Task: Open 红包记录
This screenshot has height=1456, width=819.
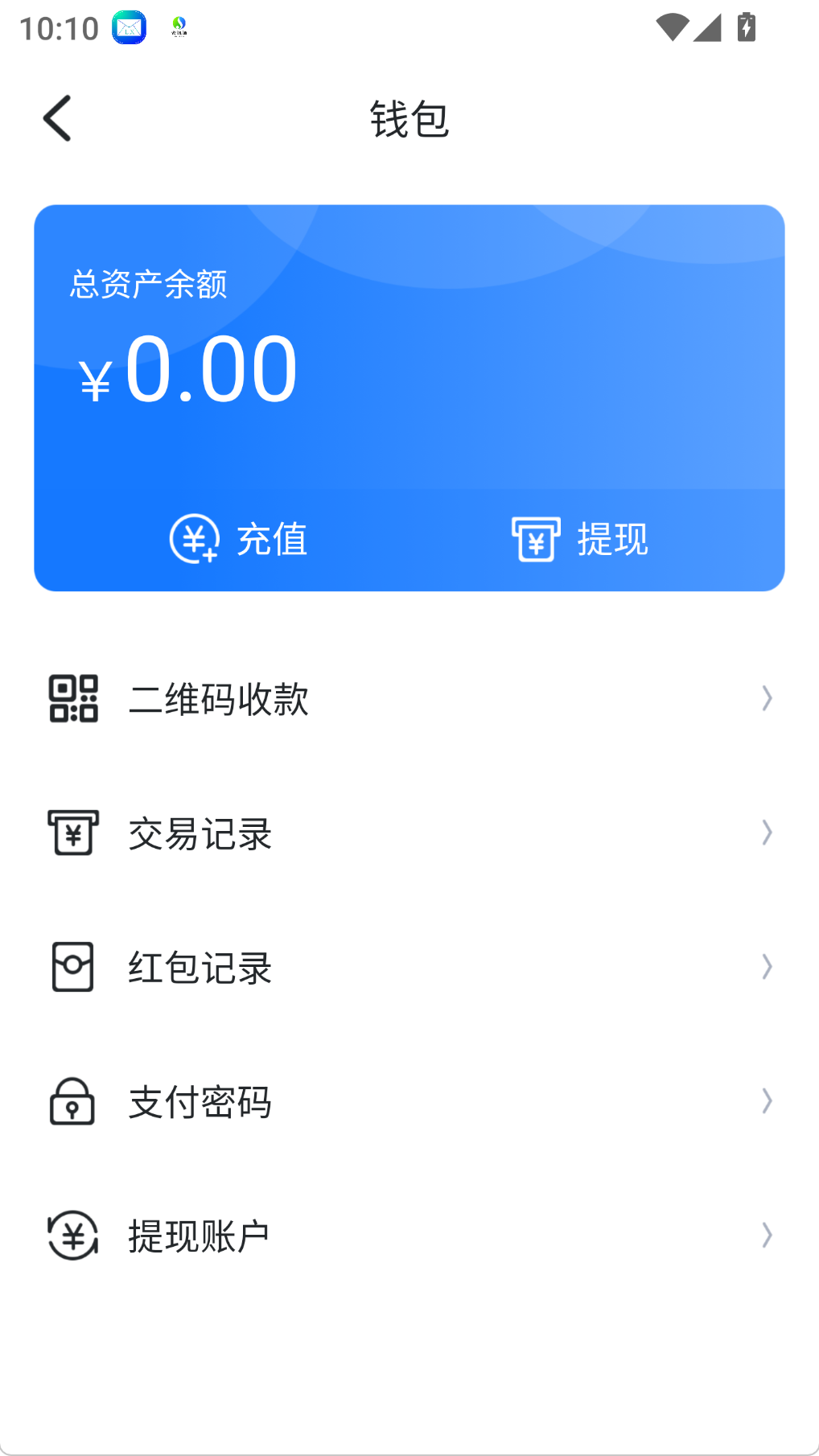Action: (x=409, y=967)
